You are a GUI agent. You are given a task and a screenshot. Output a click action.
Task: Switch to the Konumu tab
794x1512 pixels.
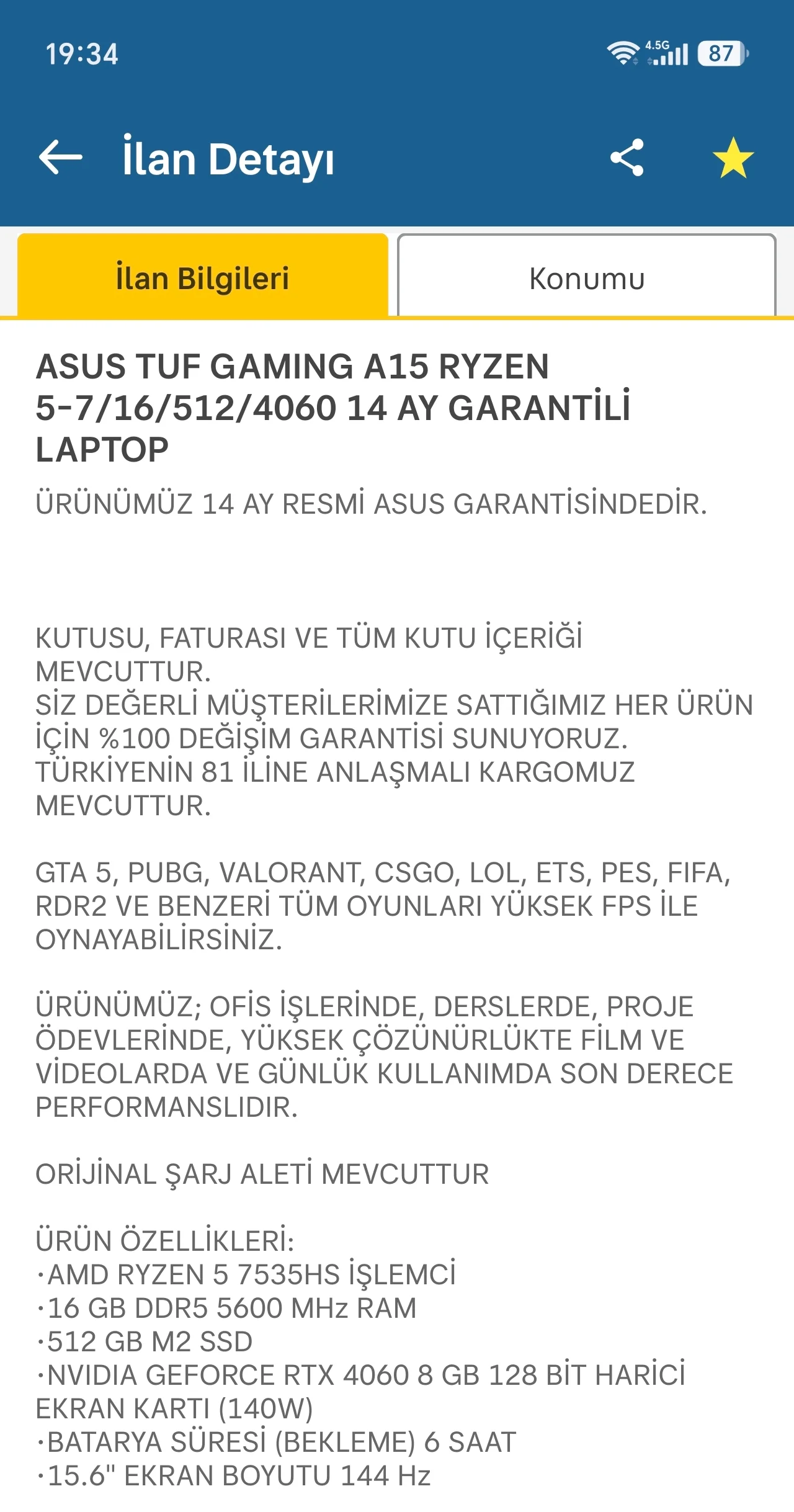[x=587, y=277]
